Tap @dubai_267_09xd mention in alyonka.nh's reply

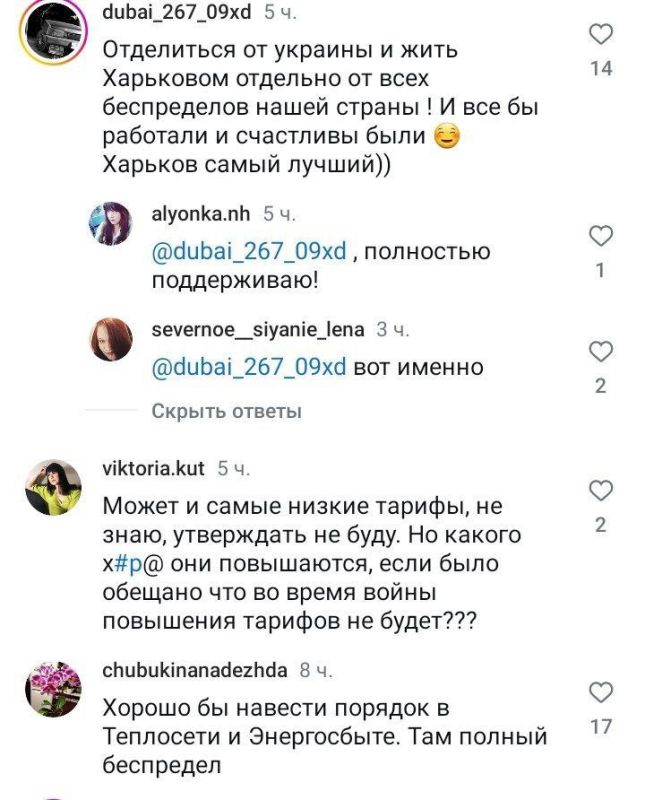pos(249,252)
